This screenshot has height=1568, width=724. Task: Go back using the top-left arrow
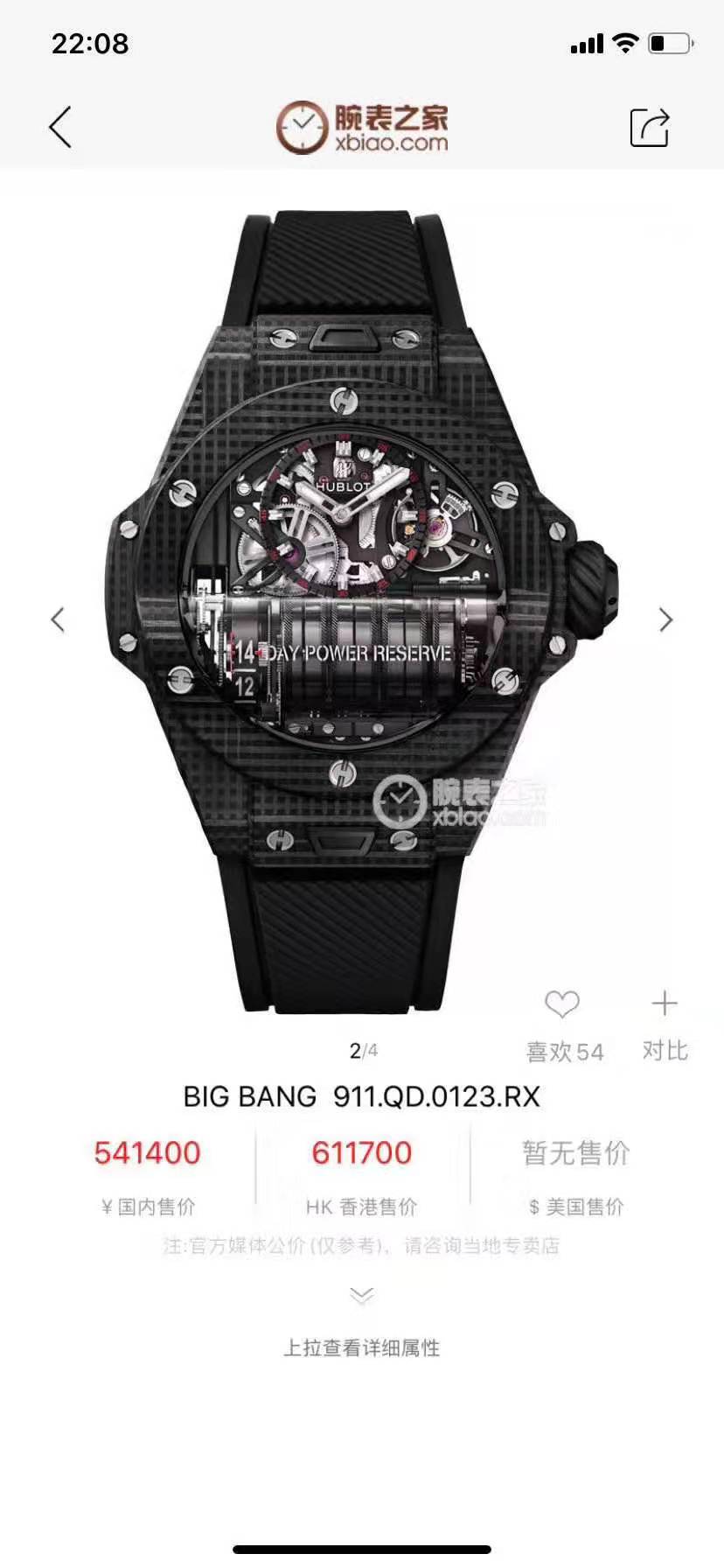coord(59,128)
